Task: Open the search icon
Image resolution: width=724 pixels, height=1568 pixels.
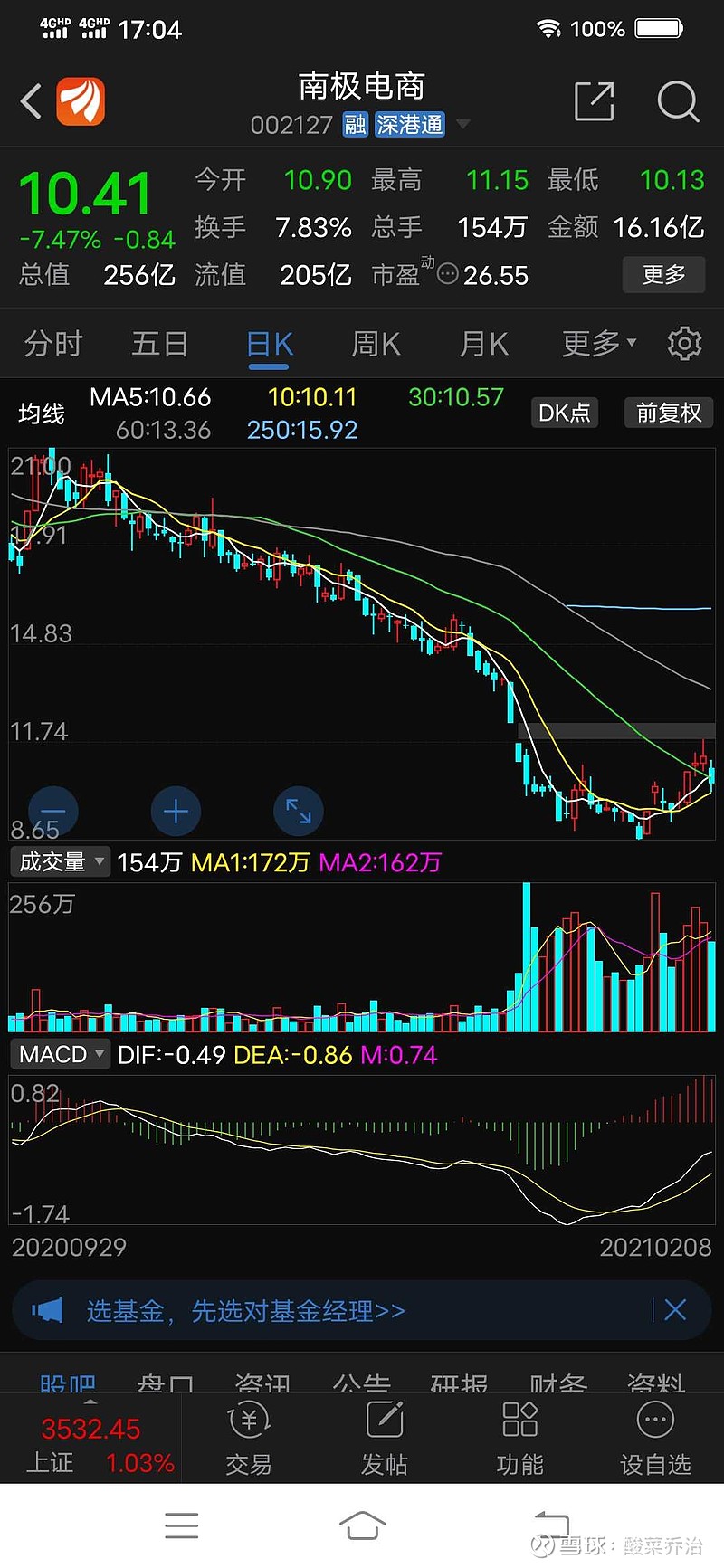Action: coord(677,101)
